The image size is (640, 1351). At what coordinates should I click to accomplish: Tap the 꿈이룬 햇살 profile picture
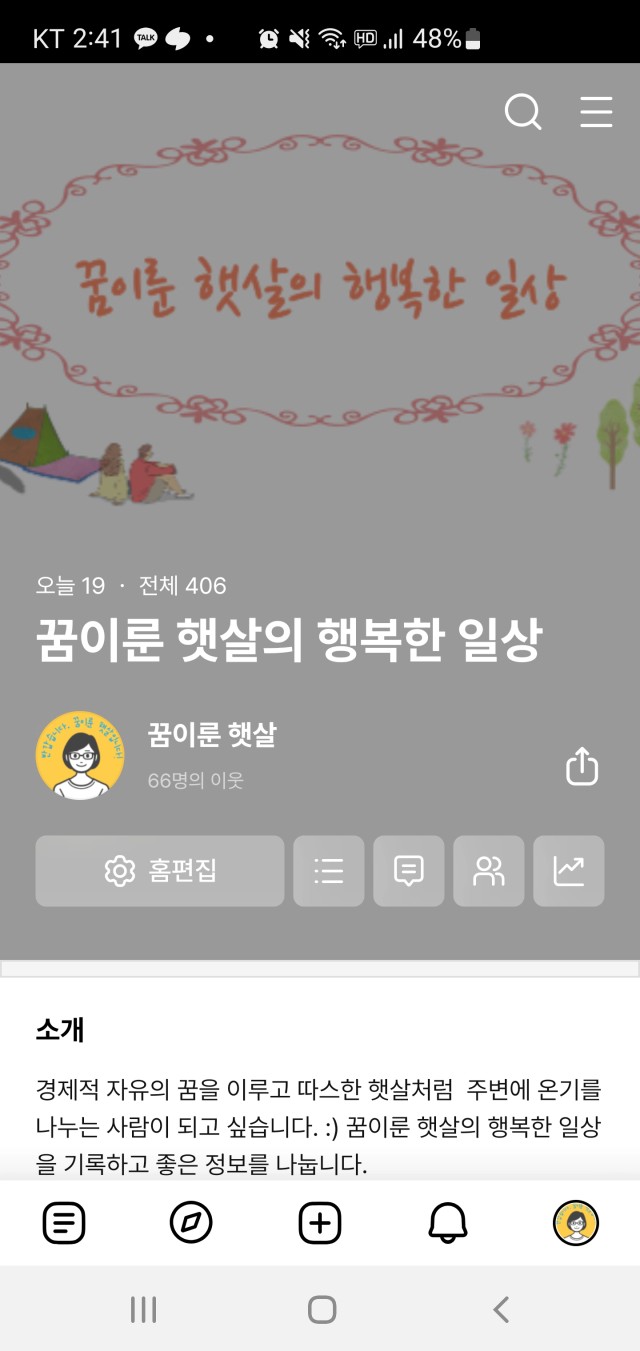[x=80, y=756]
